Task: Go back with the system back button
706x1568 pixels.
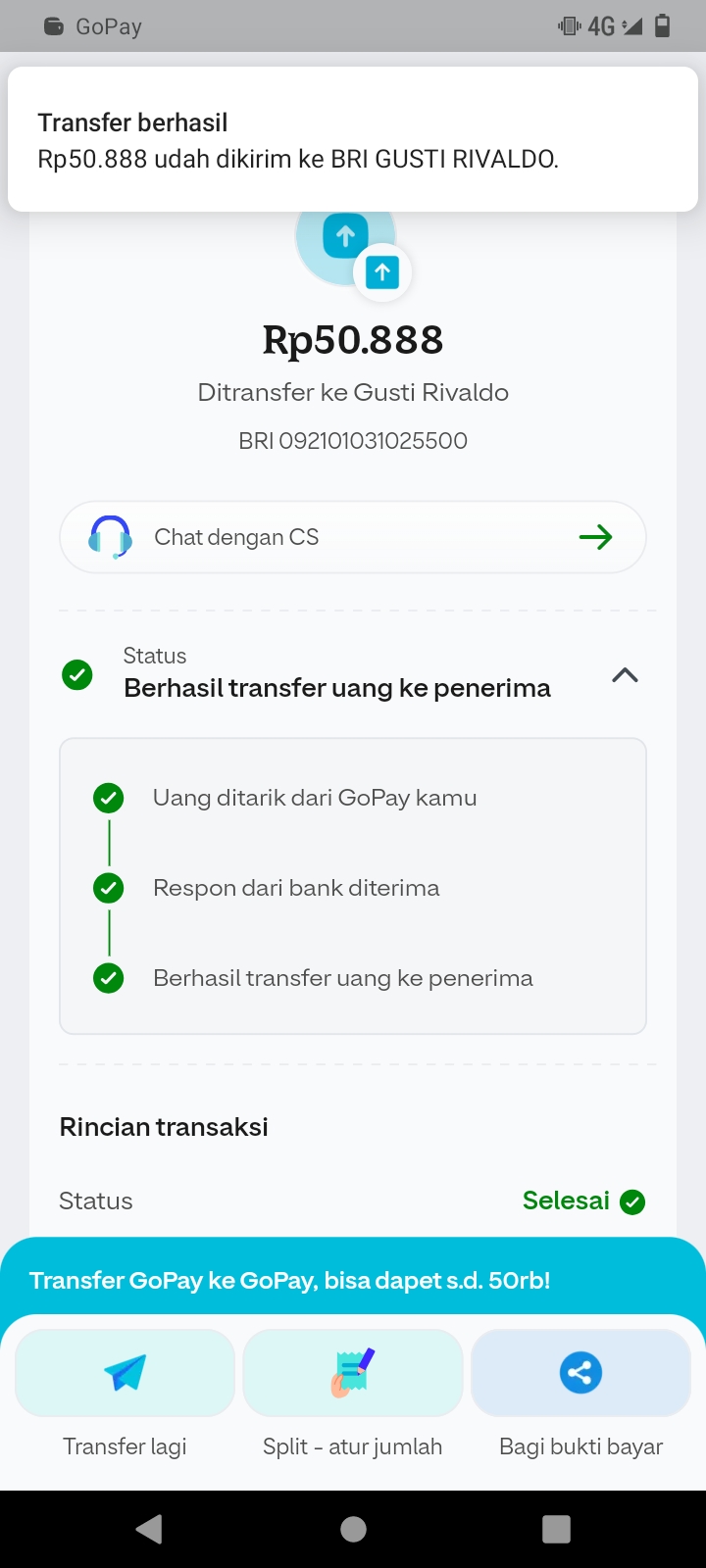Action: pyautogui.click(x=149, y=1529)
